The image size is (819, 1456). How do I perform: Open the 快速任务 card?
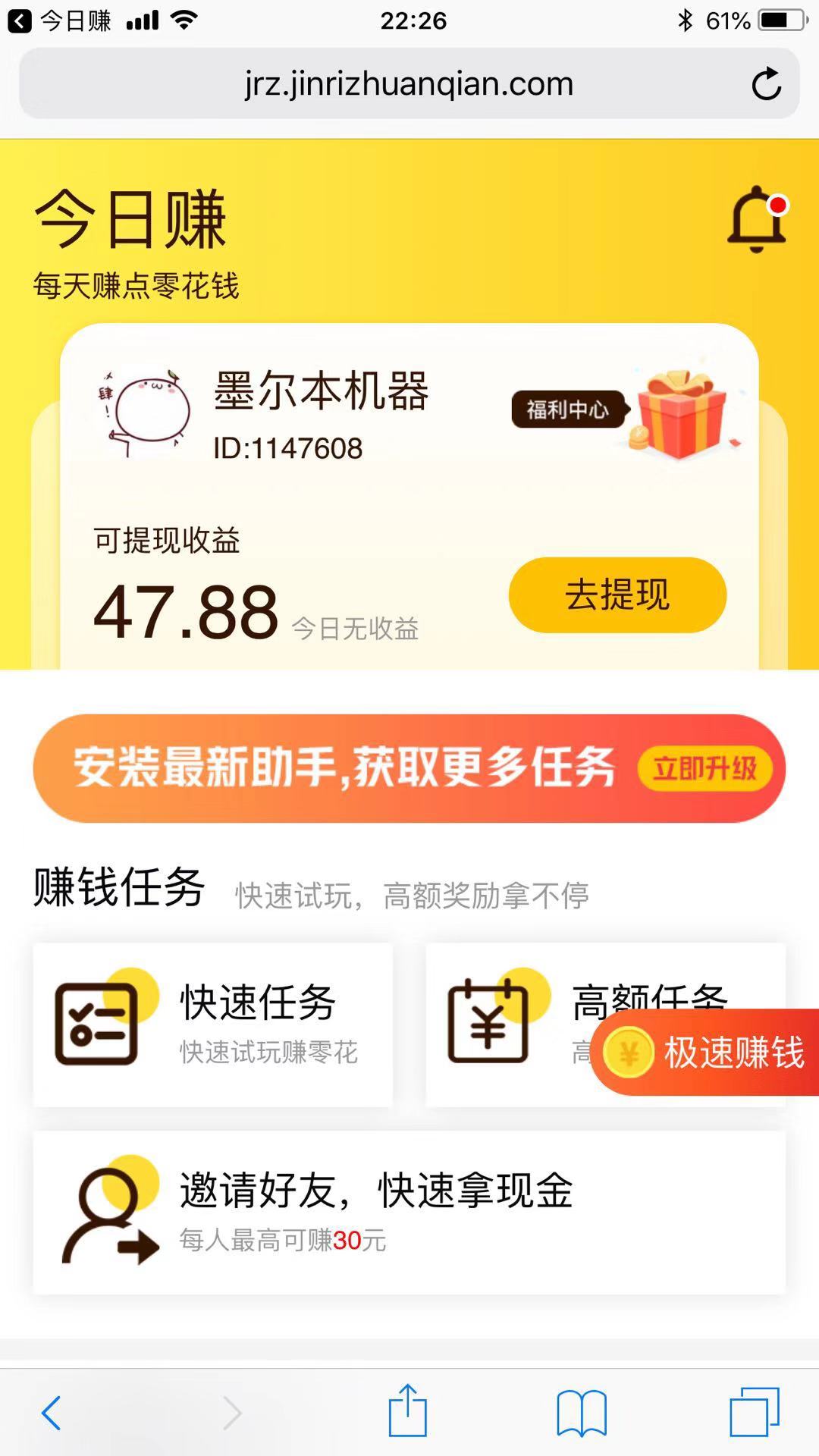[213, 1024]
